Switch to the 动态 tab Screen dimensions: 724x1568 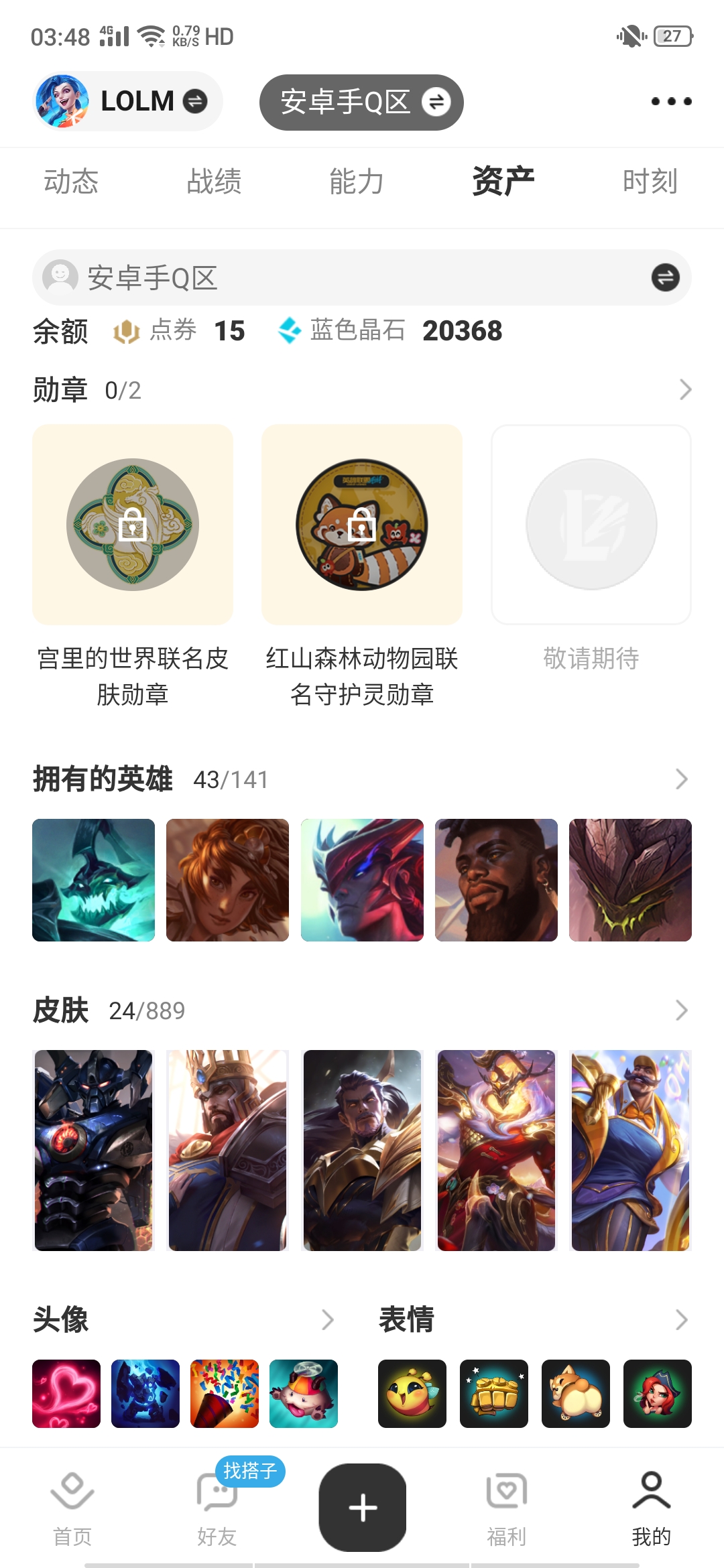71,182
